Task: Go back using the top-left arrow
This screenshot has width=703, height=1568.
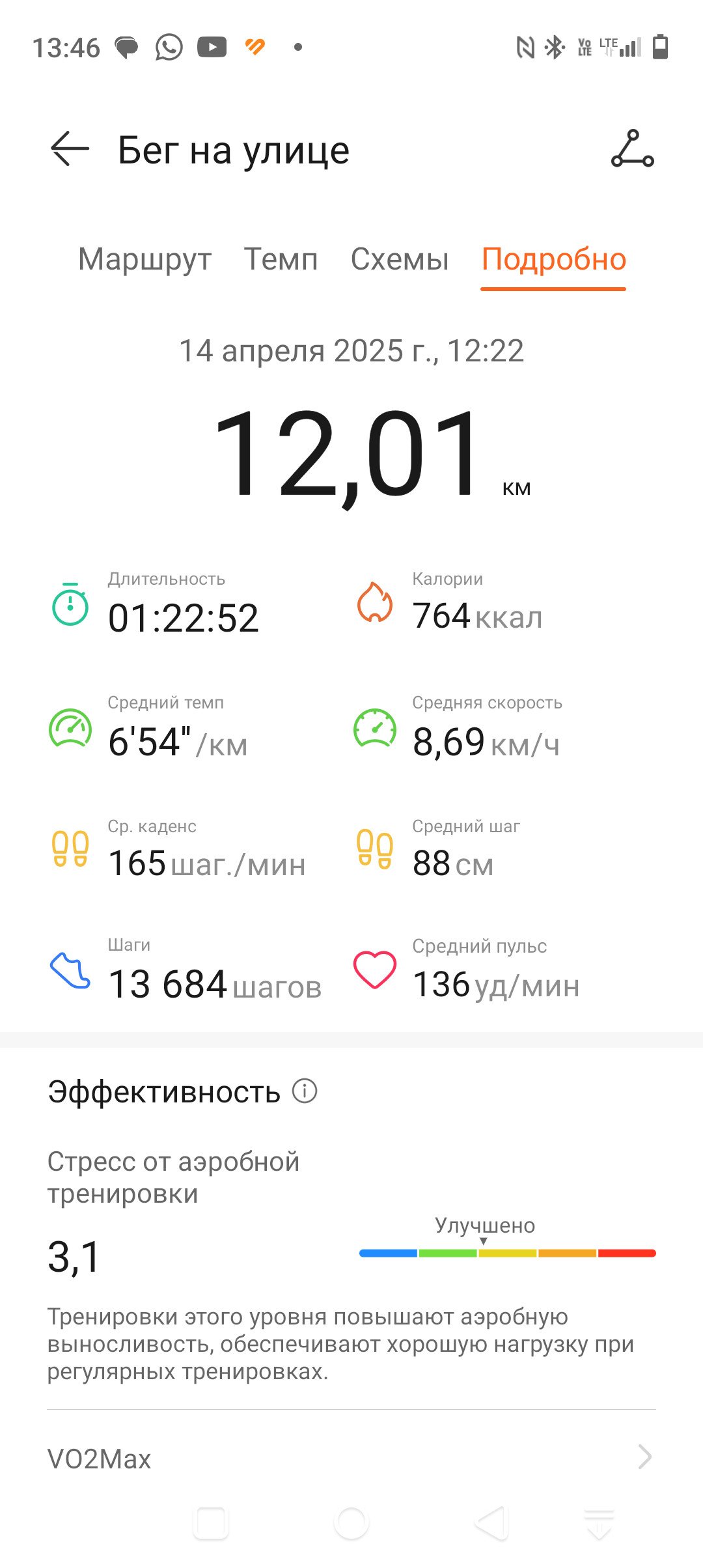Action: coord(70,149)
